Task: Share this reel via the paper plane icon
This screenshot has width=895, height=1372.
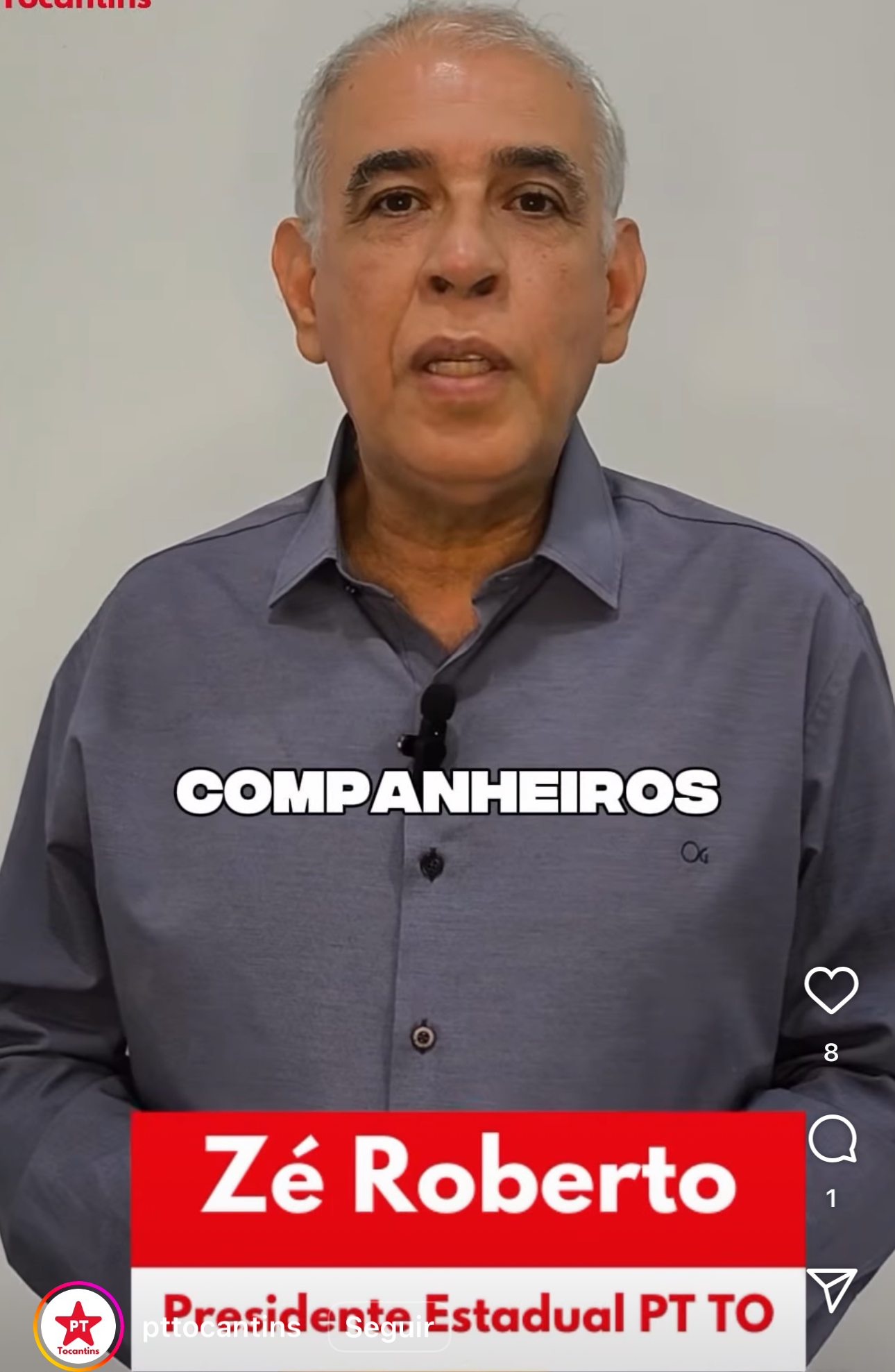Action: 831,1289
